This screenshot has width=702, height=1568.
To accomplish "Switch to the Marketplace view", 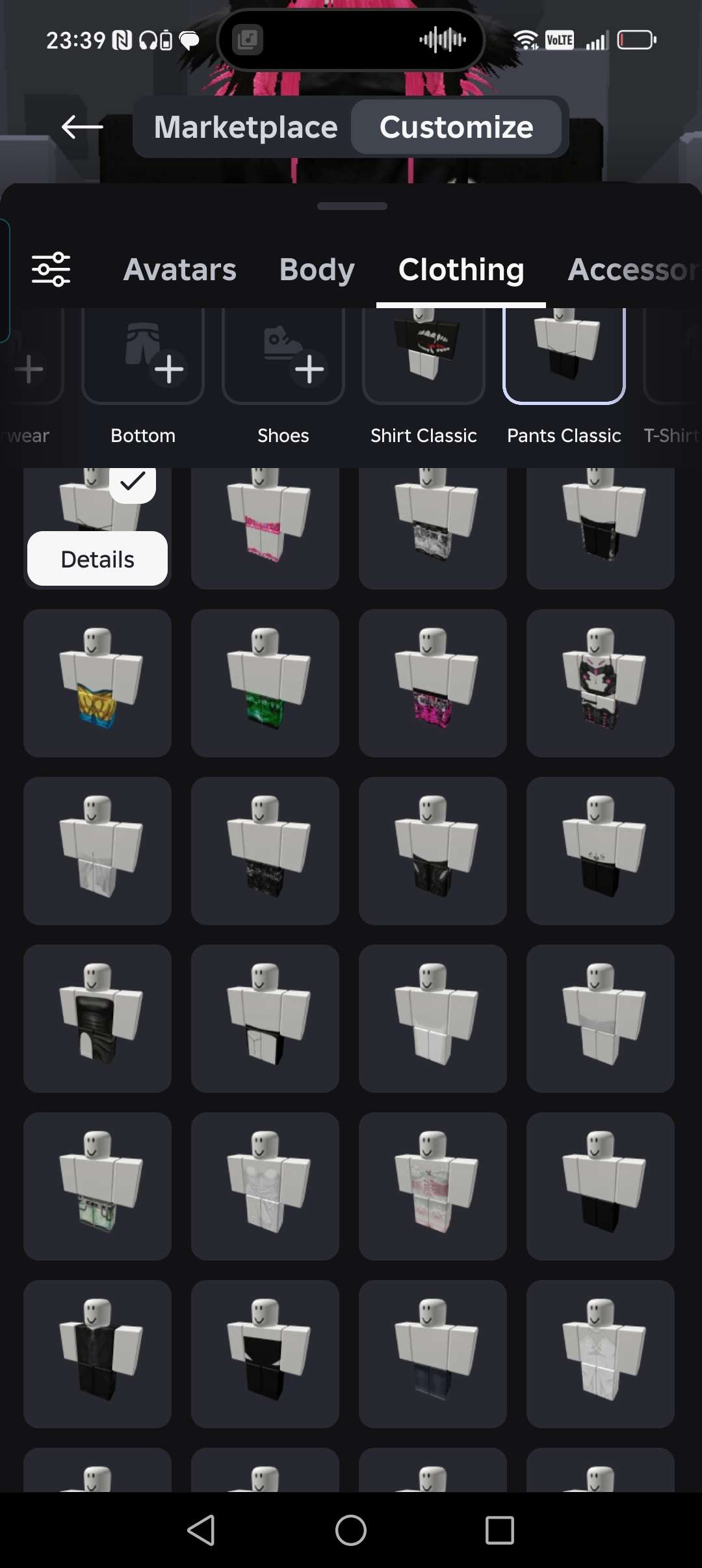I will pos(246,127).
